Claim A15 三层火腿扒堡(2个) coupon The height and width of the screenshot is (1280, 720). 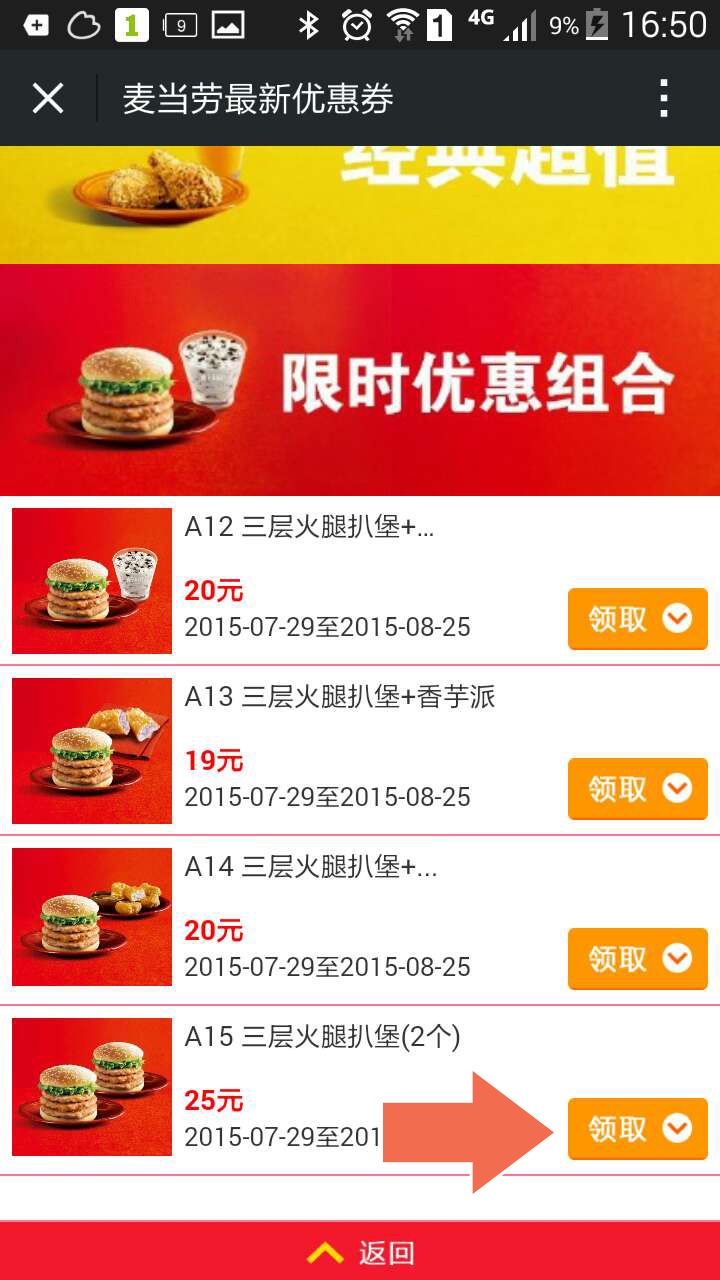(637, 1129)
